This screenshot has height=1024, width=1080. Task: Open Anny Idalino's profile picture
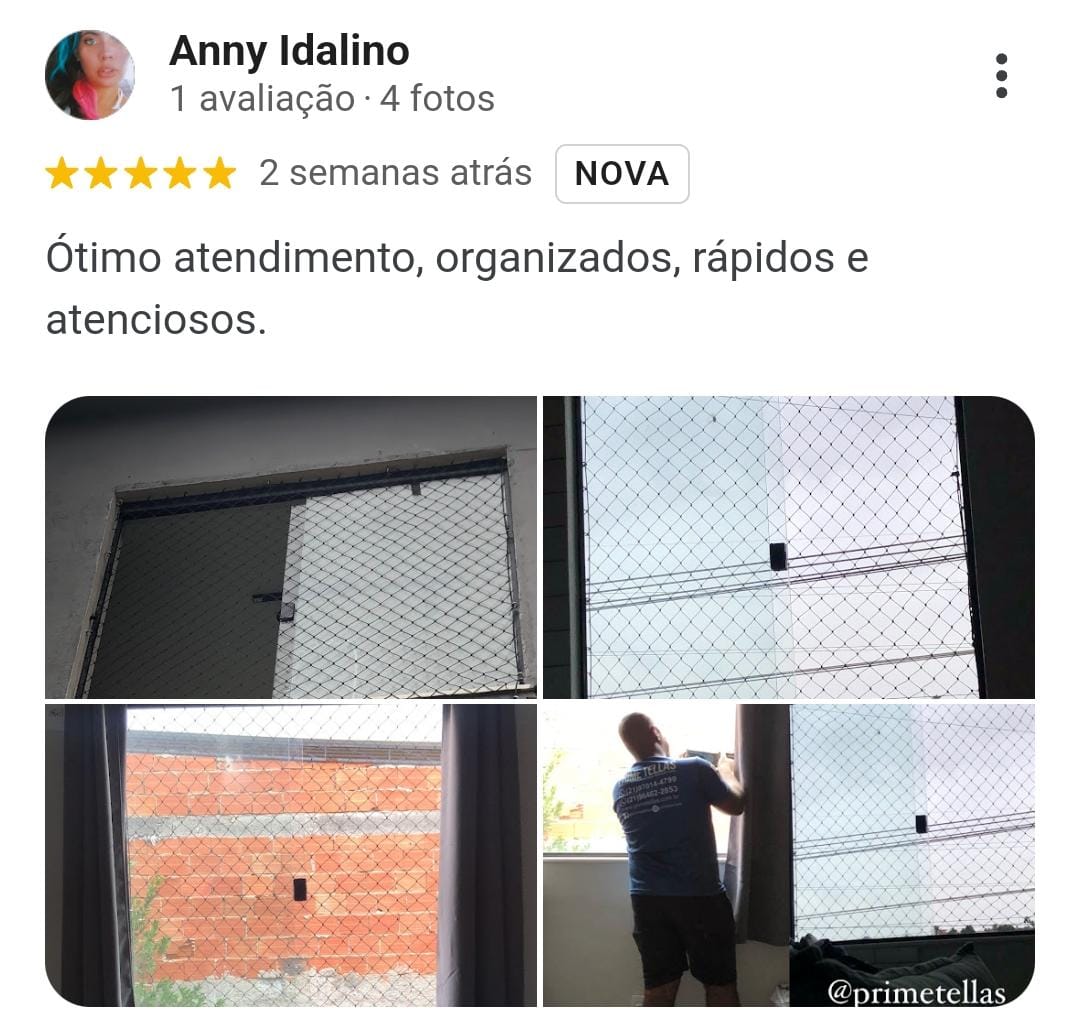tap(90, 75)
